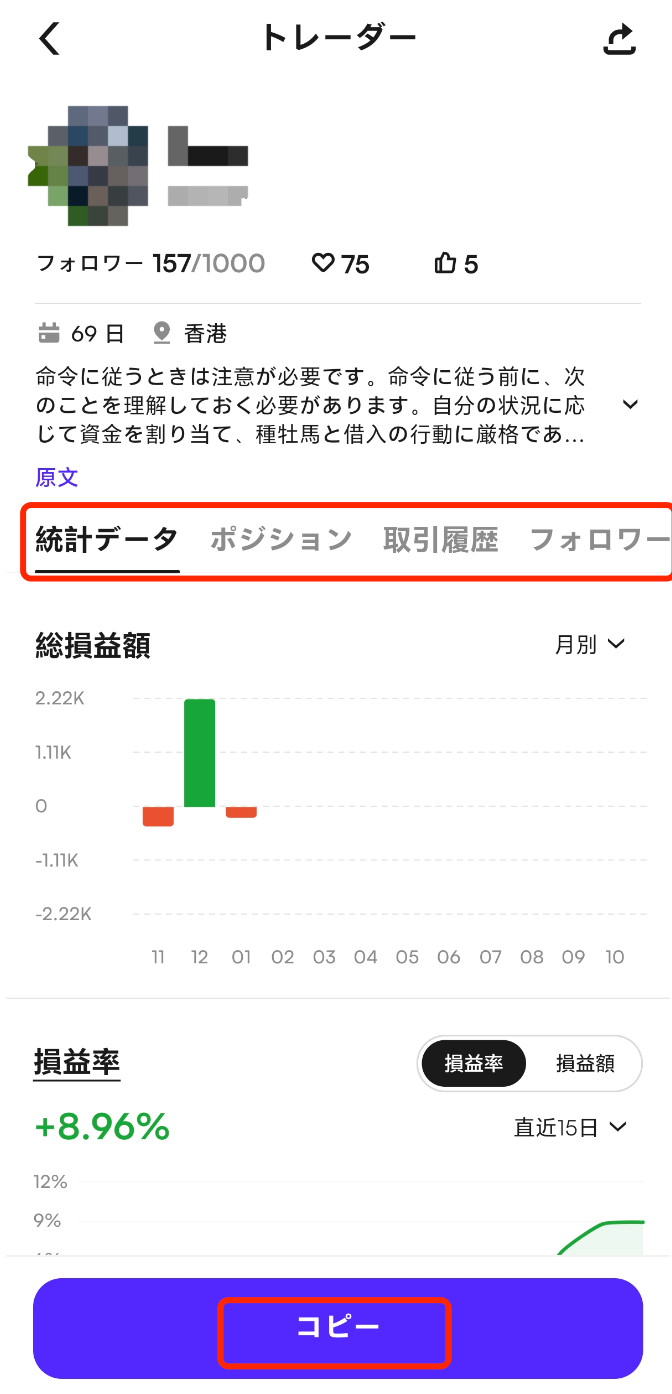Open the 月別 period dropdown
Viewport: 672px width, 1394px height.
[590, 645]
